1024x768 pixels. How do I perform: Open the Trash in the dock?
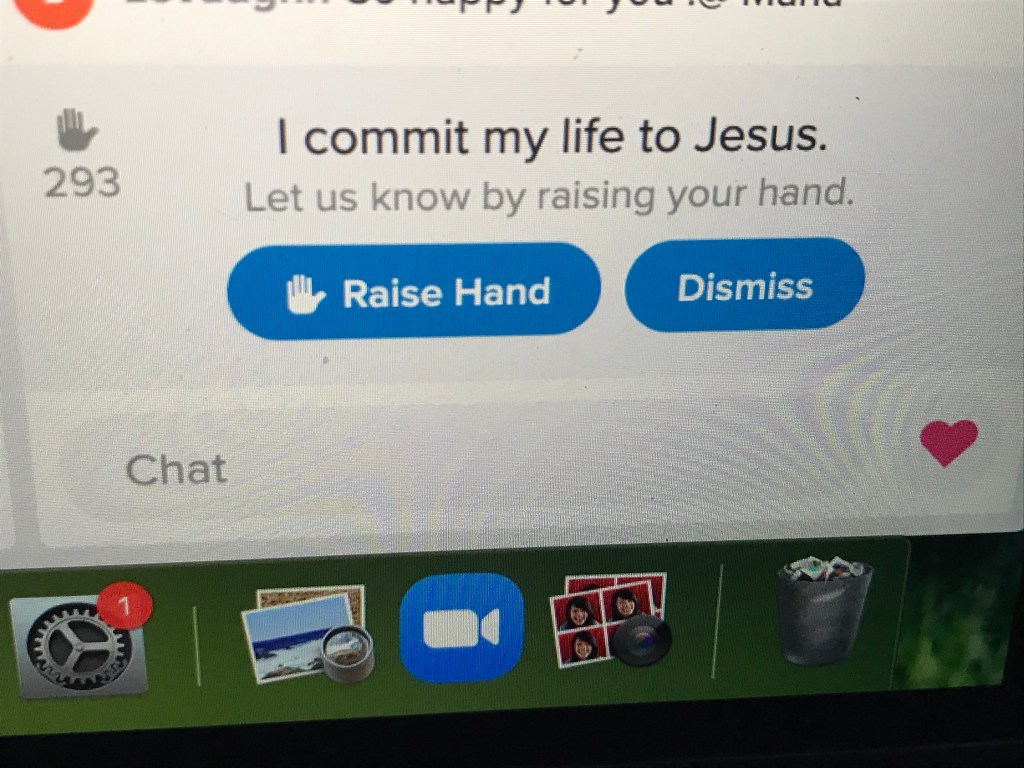(825, 612)
